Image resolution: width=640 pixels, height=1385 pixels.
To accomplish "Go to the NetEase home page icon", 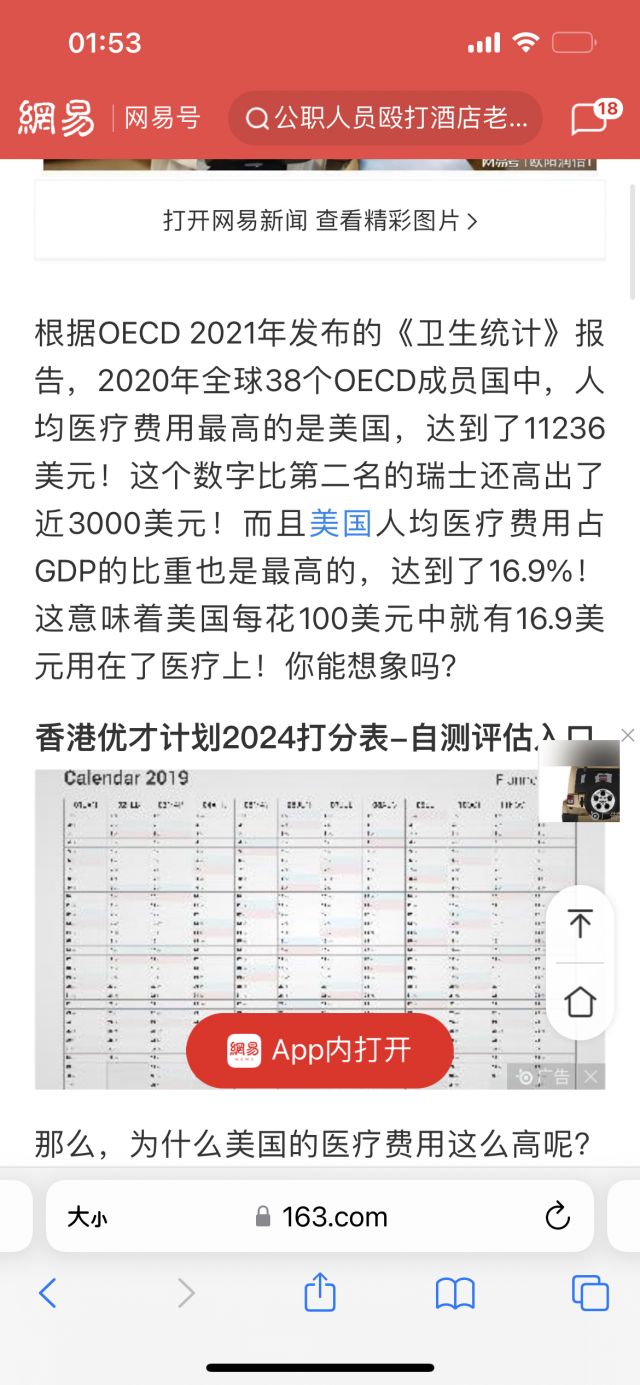I will tap(580, 1001).
